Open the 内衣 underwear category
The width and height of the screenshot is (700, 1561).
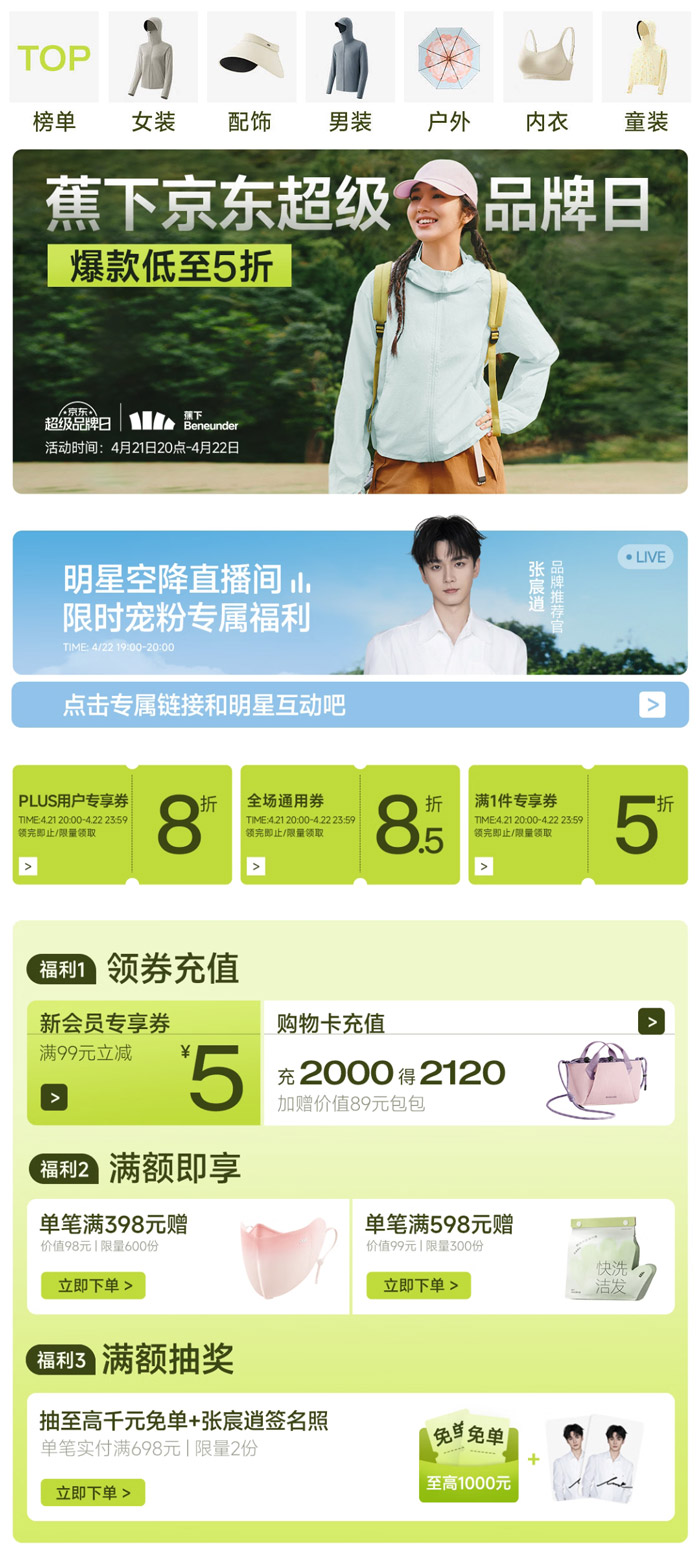547,72
